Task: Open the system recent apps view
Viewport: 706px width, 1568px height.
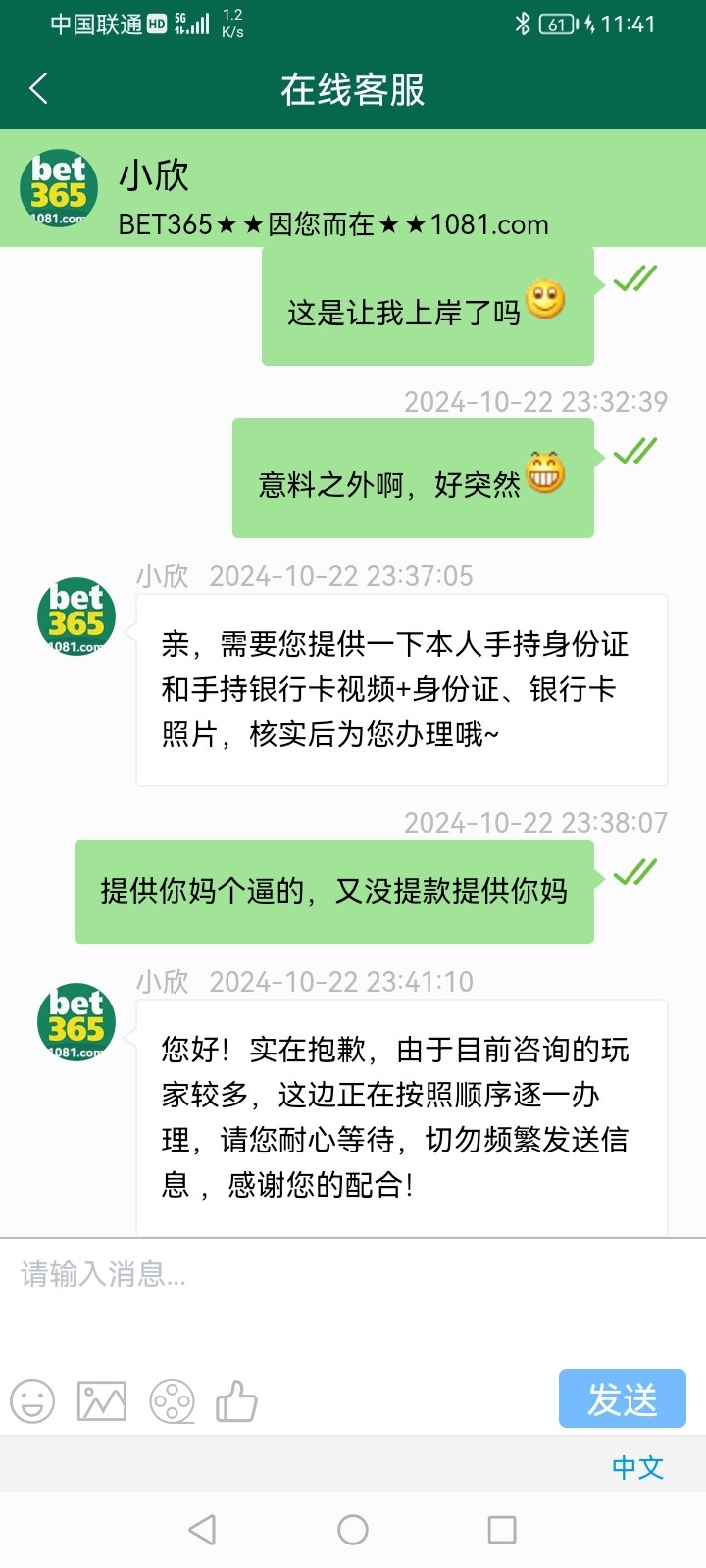Action: 502,1530
